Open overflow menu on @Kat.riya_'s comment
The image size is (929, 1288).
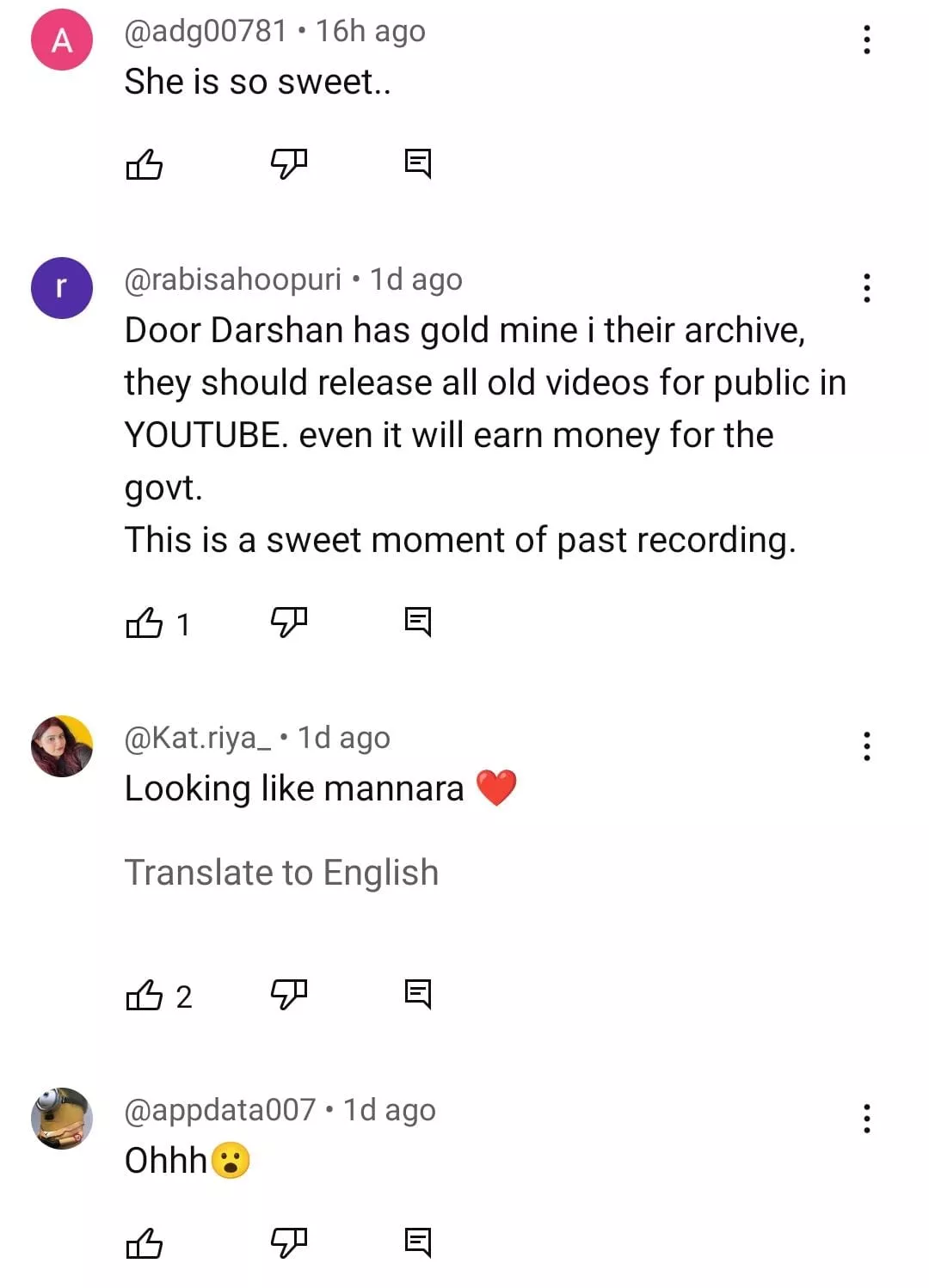[866, 746]
